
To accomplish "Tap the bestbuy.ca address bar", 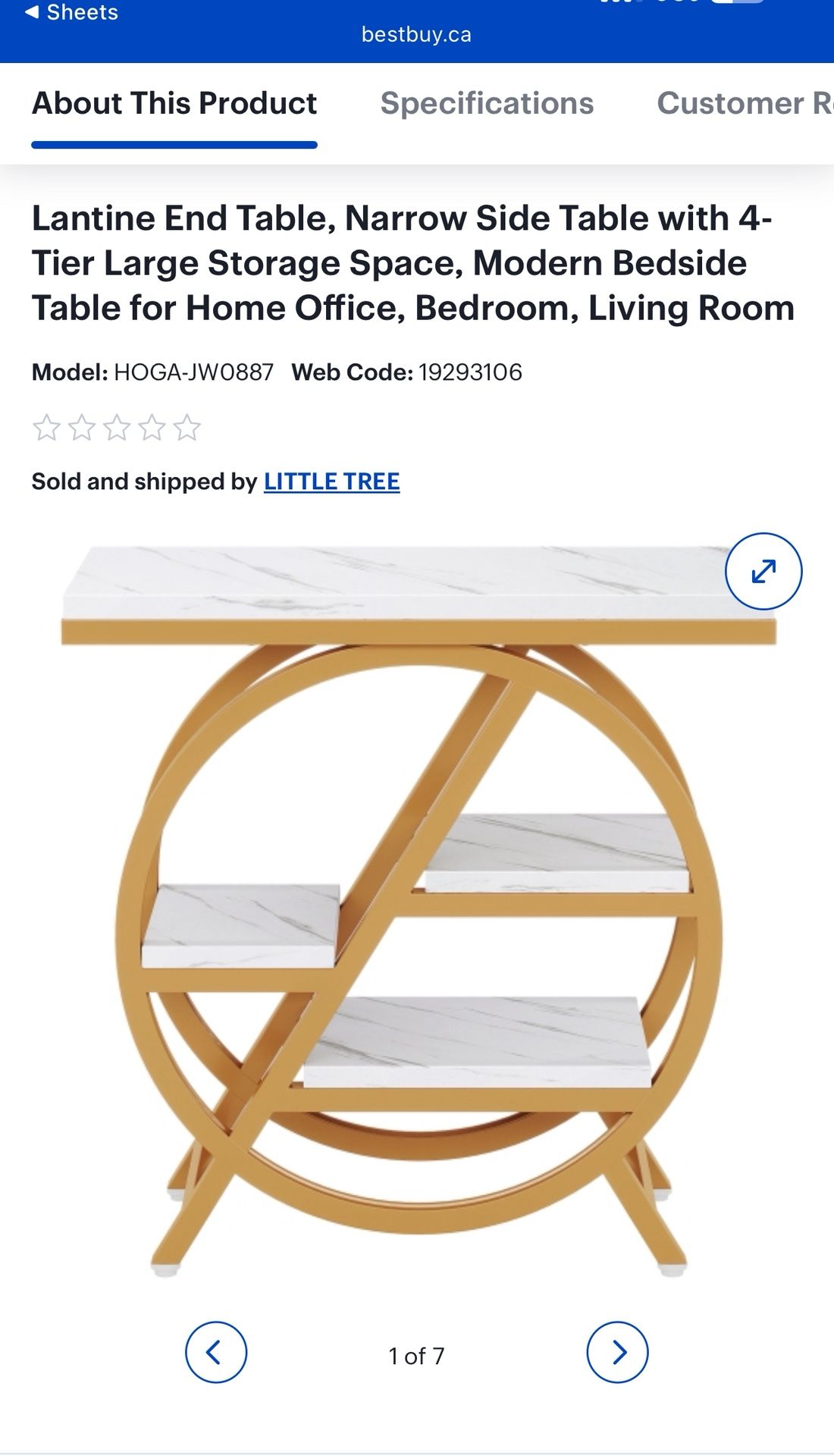I will click(x=416, y=35).
